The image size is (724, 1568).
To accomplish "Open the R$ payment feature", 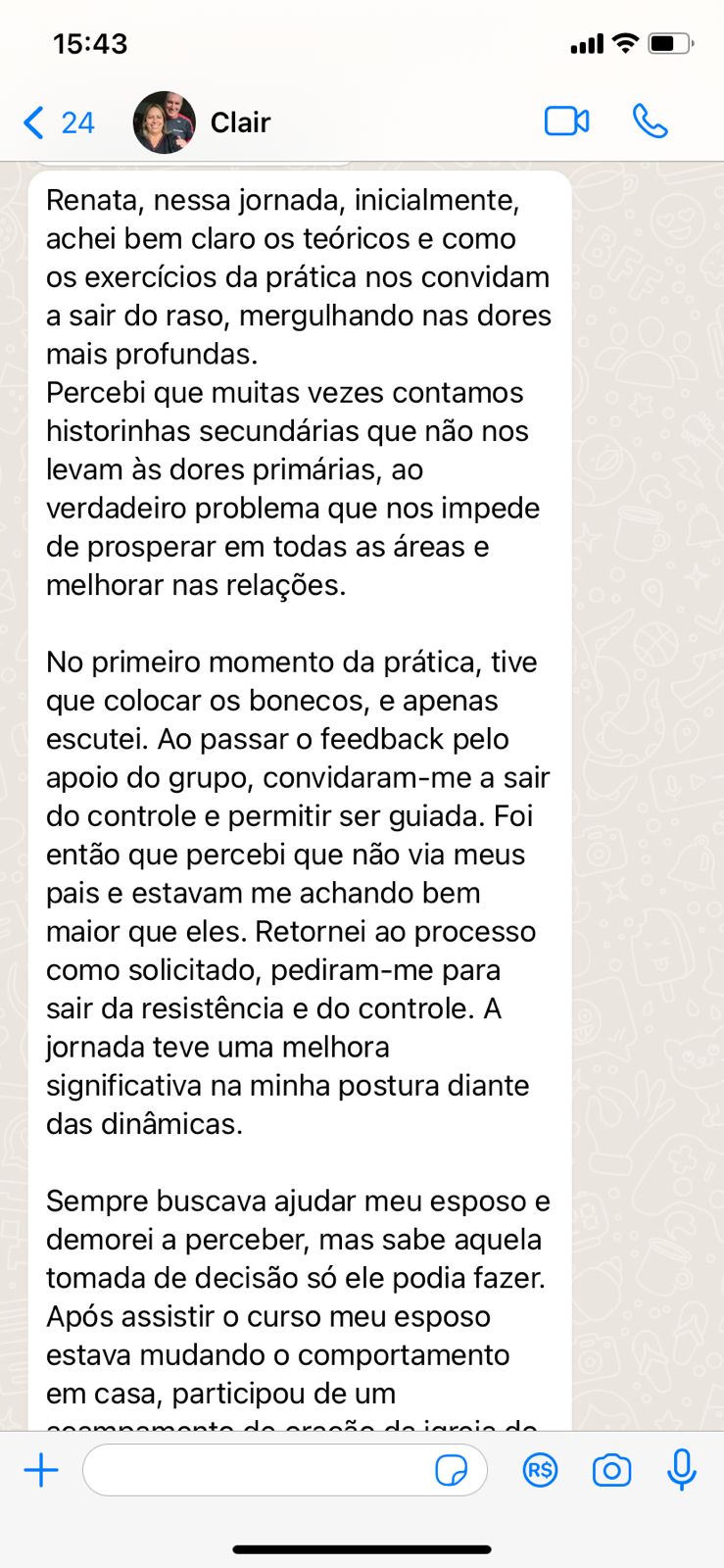I will coord(540,1470).
